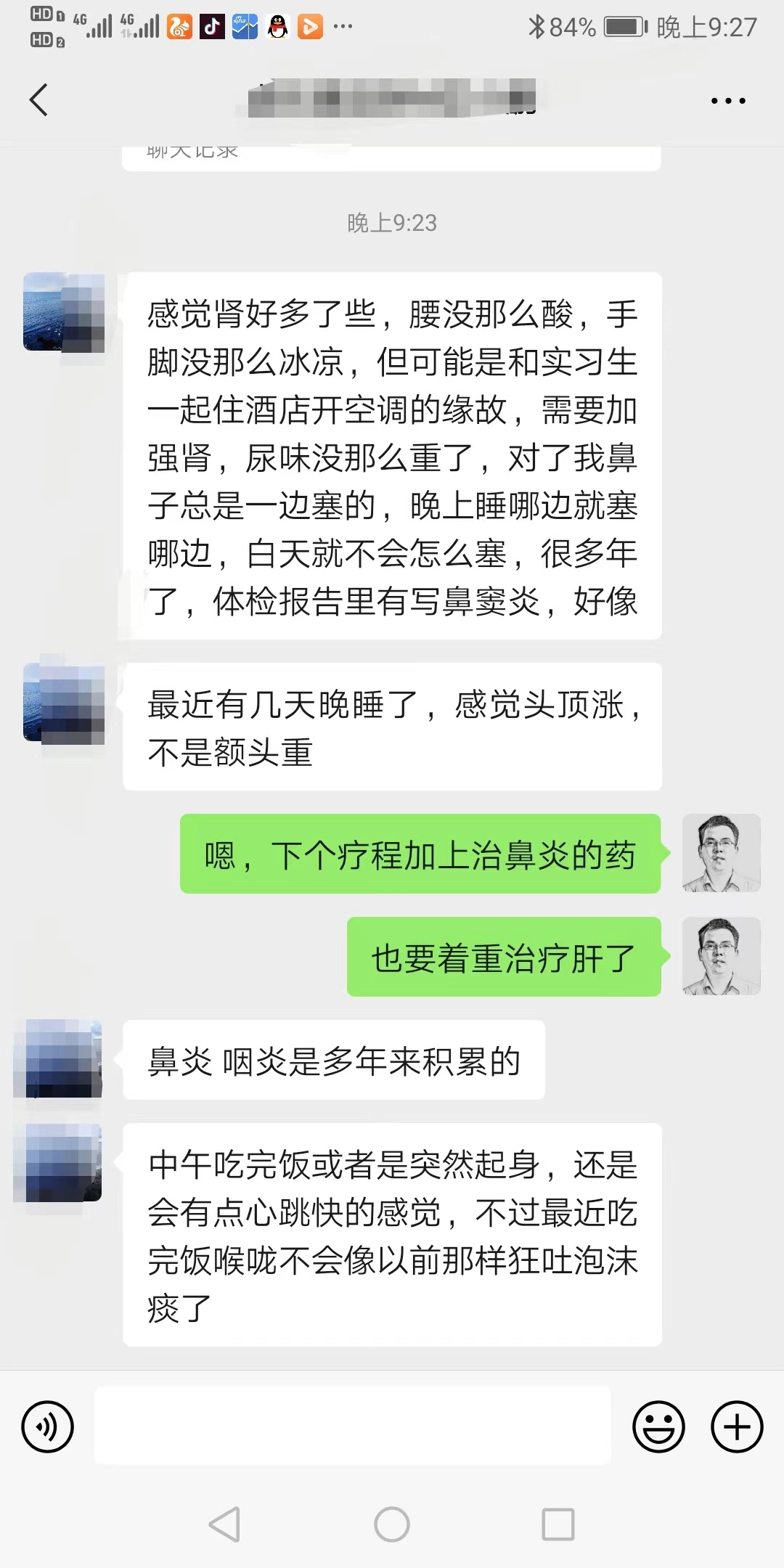The image size is (784, 1568).
Task: Open the plus attachments menu
Action: click(x=737, y=1426)
